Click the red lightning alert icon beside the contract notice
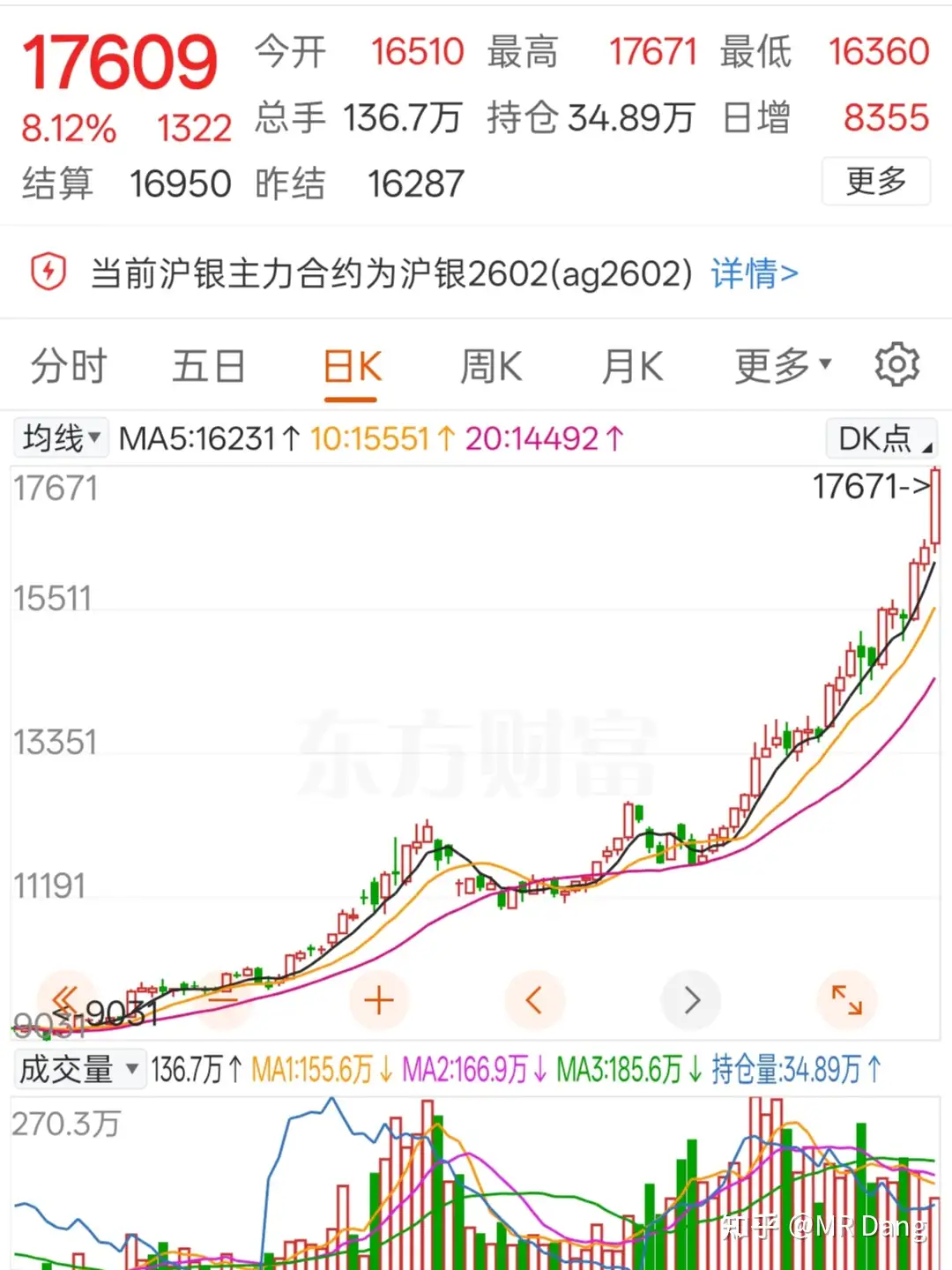Image resolution: width=952 pixels, height=1270 pixels. tap(48, 271)
